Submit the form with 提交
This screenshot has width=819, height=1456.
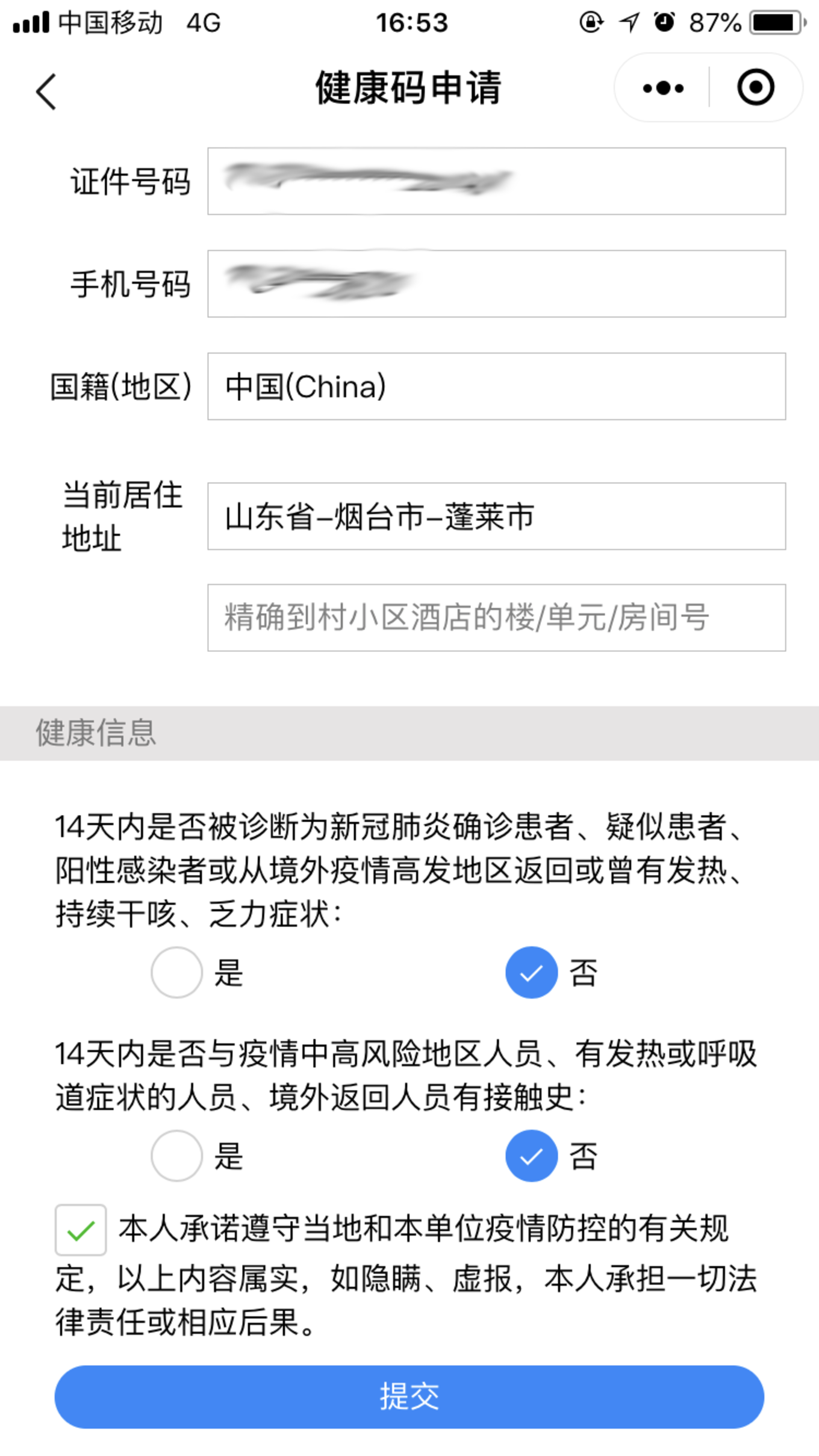(x=409, y=1396)
